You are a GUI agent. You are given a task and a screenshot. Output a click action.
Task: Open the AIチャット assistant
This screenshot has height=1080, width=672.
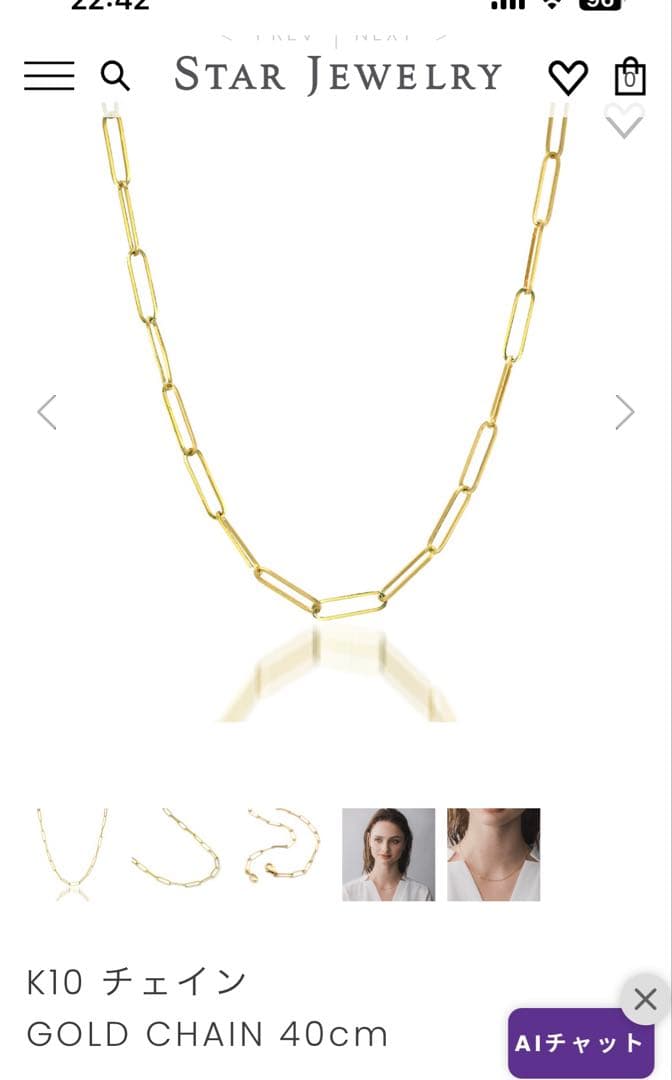(579, 1043)
